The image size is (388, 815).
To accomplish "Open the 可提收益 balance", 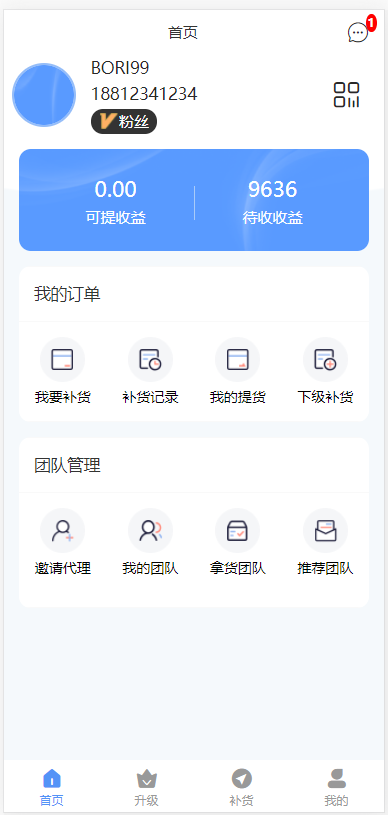I will click(x=115, y=202).
